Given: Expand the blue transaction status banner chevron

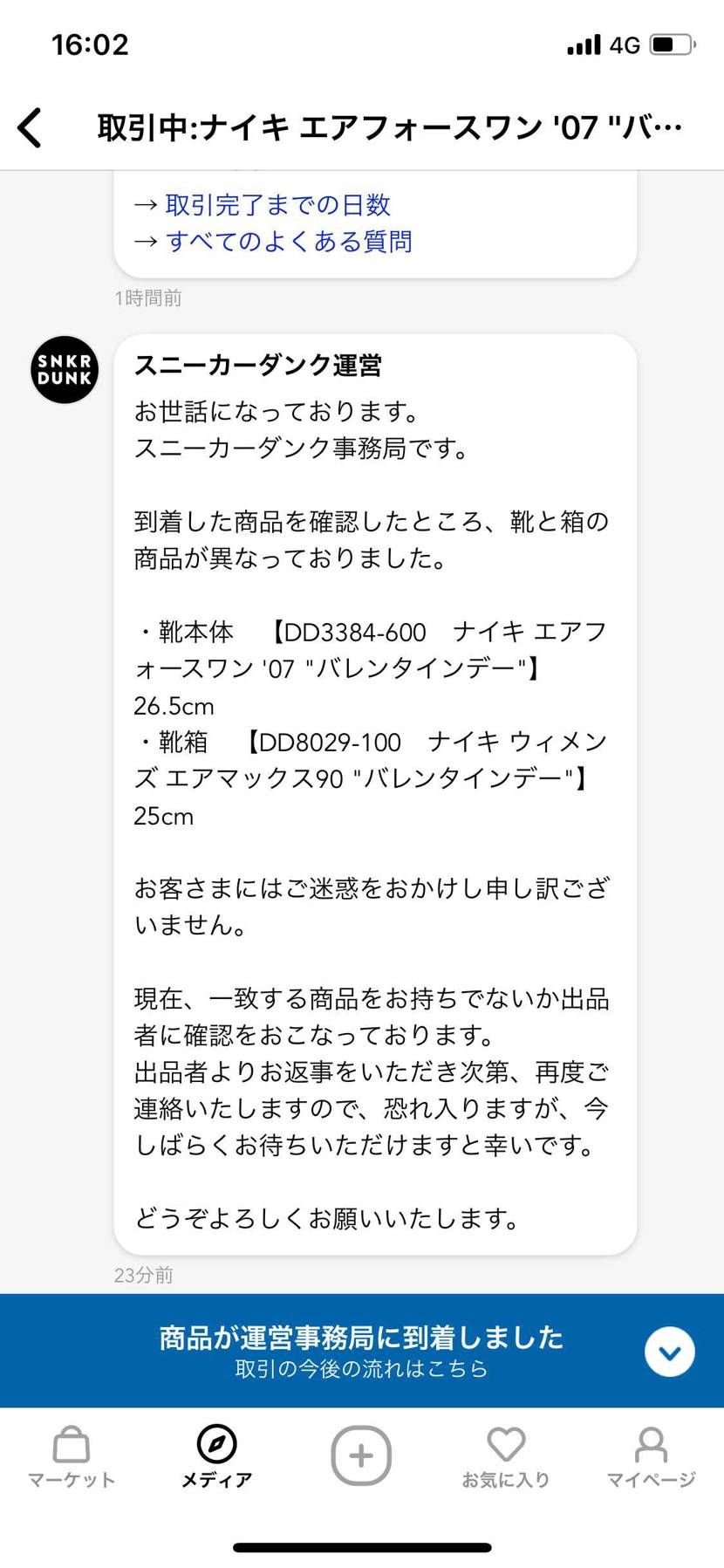Looking at the screenshot, I should [669, 1351].
